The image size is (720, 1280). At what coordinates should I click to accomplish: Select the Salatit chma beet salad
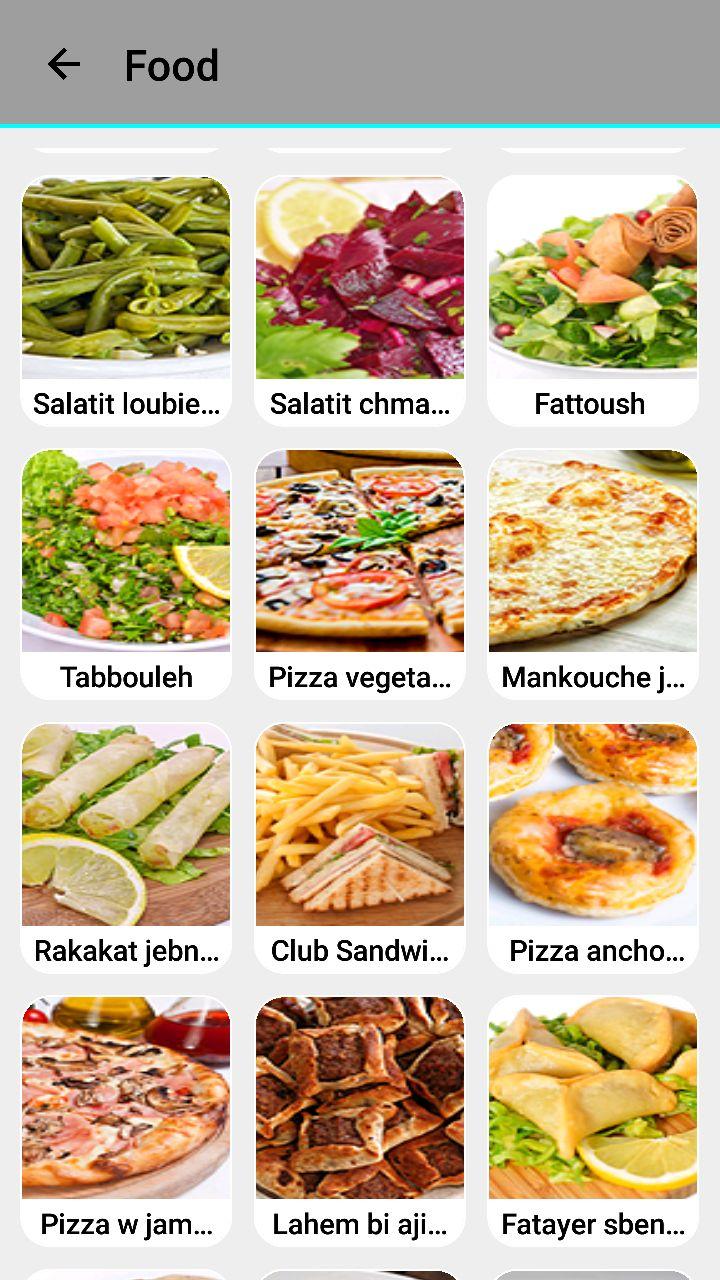(x=360, y=300)
